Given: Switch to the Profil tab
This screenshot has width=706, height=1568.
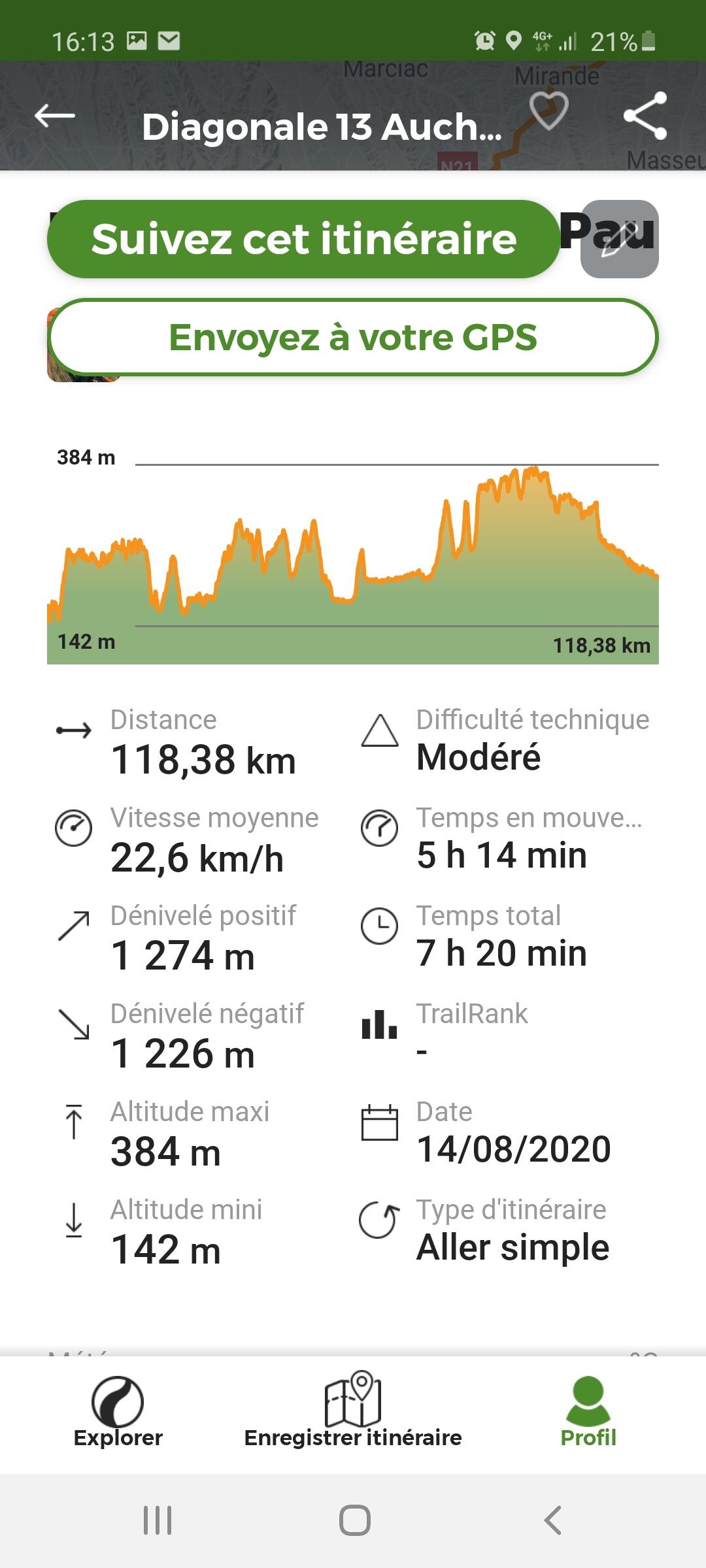Looking at the screenshot, I should tap(588, 1411).
